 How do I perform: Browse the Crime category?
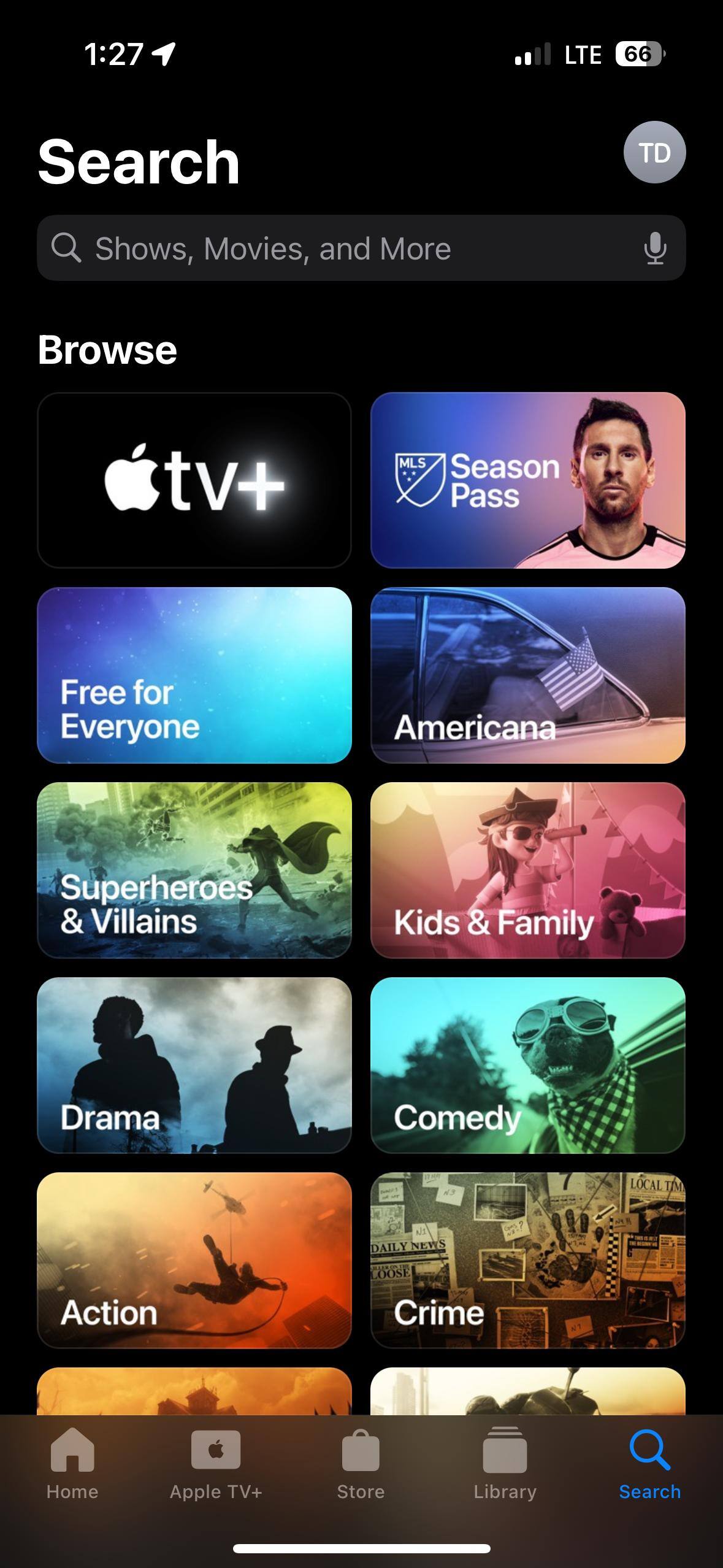(x=527, y=1261)
